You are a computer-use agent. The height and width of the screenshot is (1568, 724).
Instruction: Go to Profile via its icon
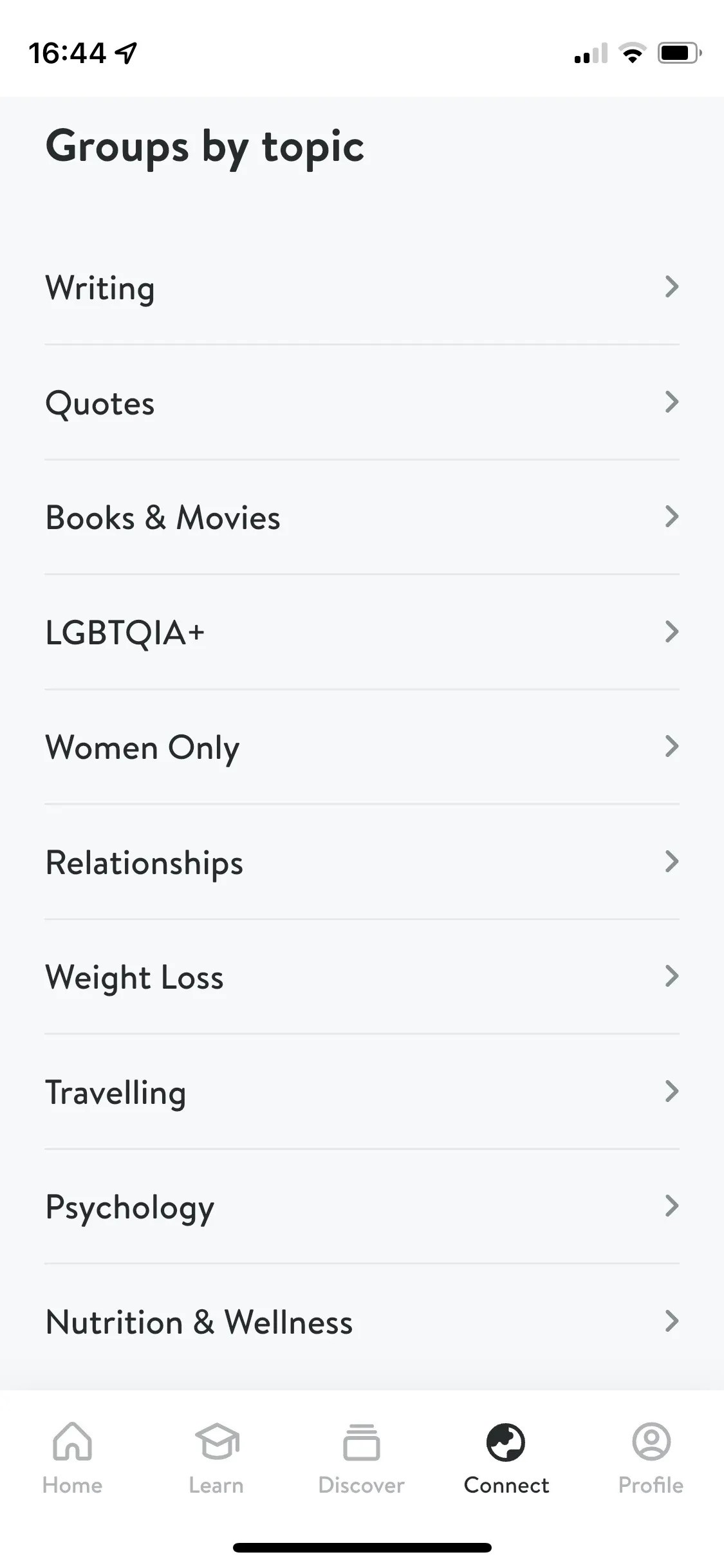pyautogui.click(x=651, y=1445)
